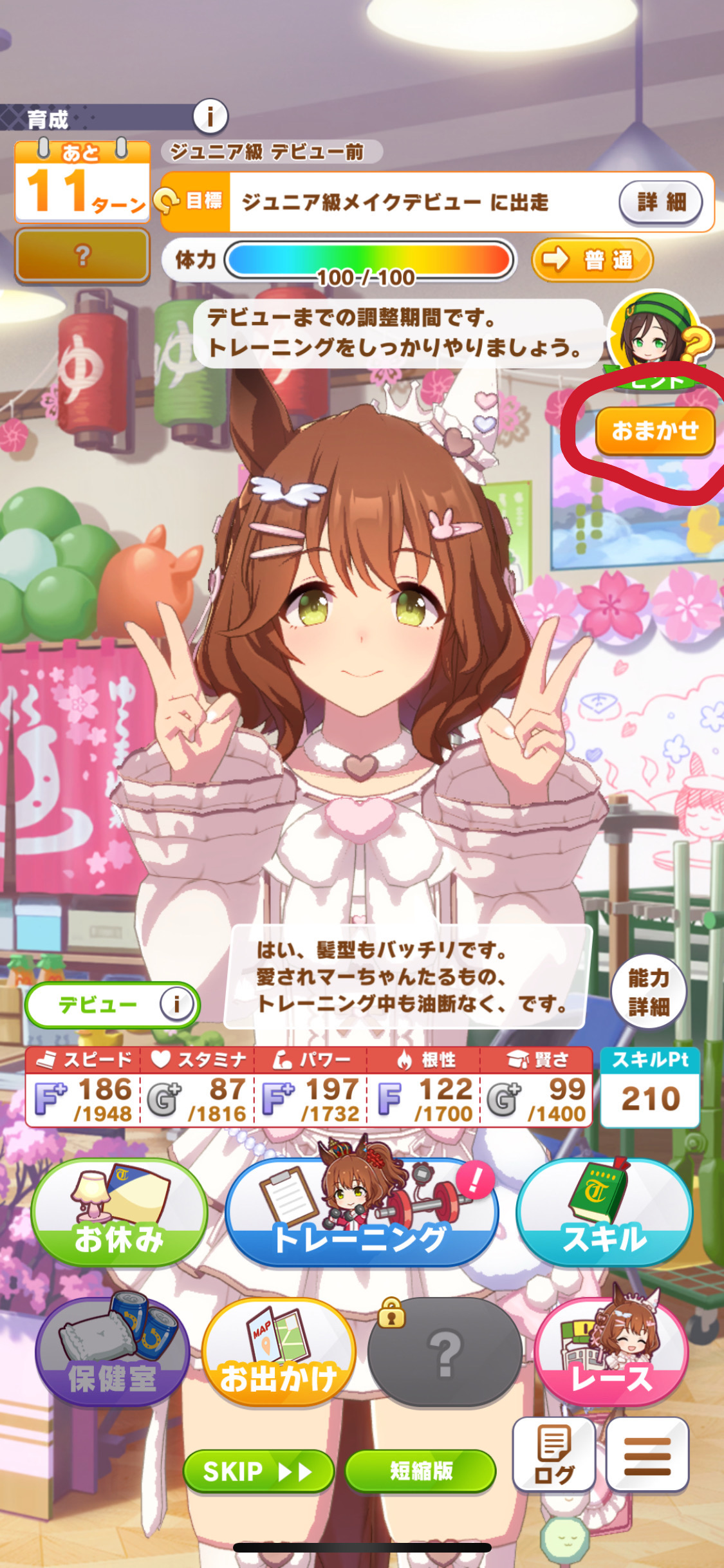View 能力詳細 ability details
Screen dimensions: 724x1568
coord(648,993)
